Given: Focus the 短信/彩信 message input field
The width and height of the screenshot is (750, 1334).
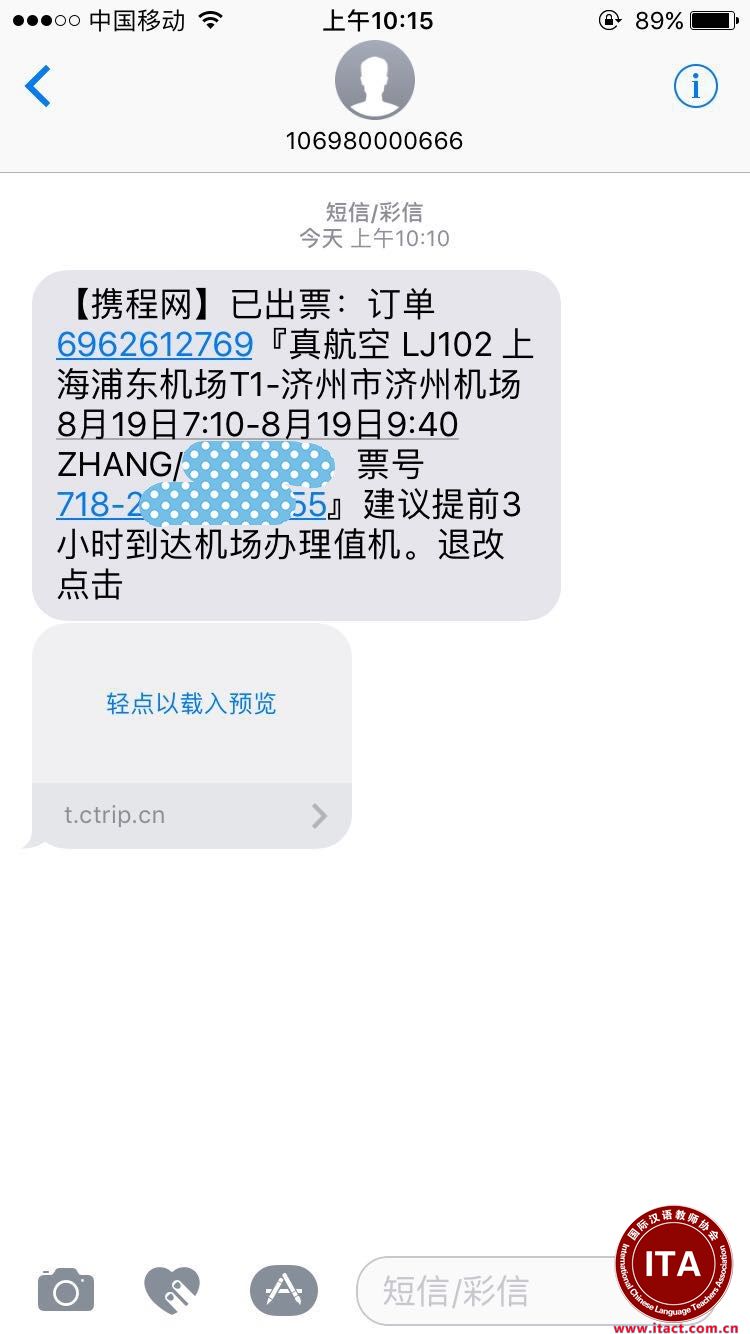Looking at the screenshot, I should pyautogui.click(x=490, y=1290).
